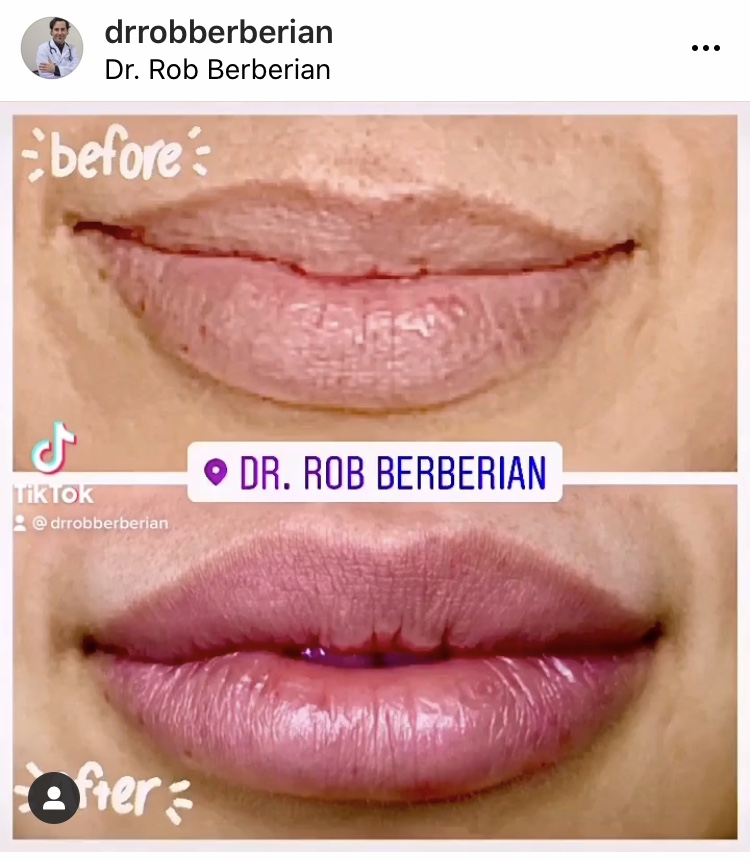Show tagged people on the photo
Viewport: 750px width, 862px height.
pyautogui.click(x=54, y=798)
